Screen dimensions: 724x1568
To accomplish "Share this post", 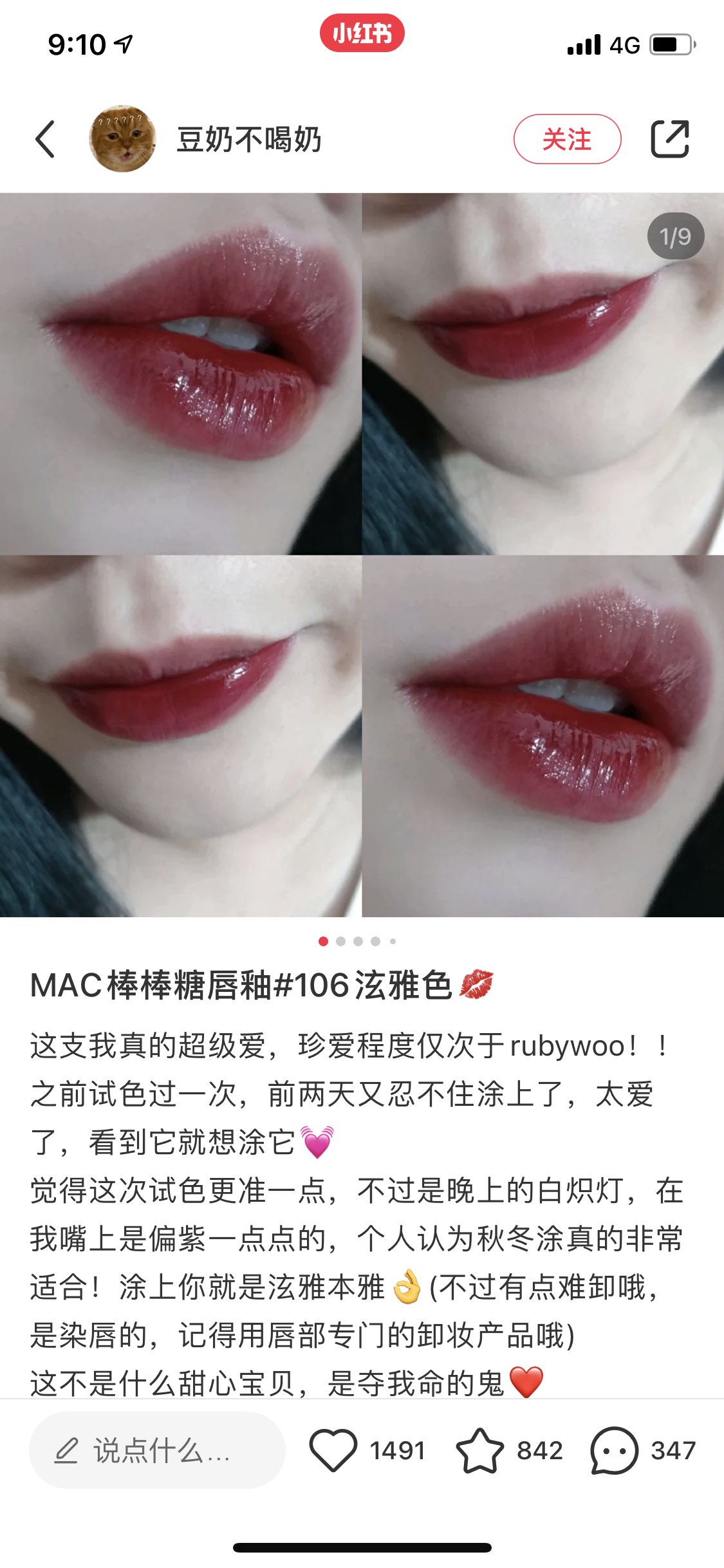I will click(670, 139).
